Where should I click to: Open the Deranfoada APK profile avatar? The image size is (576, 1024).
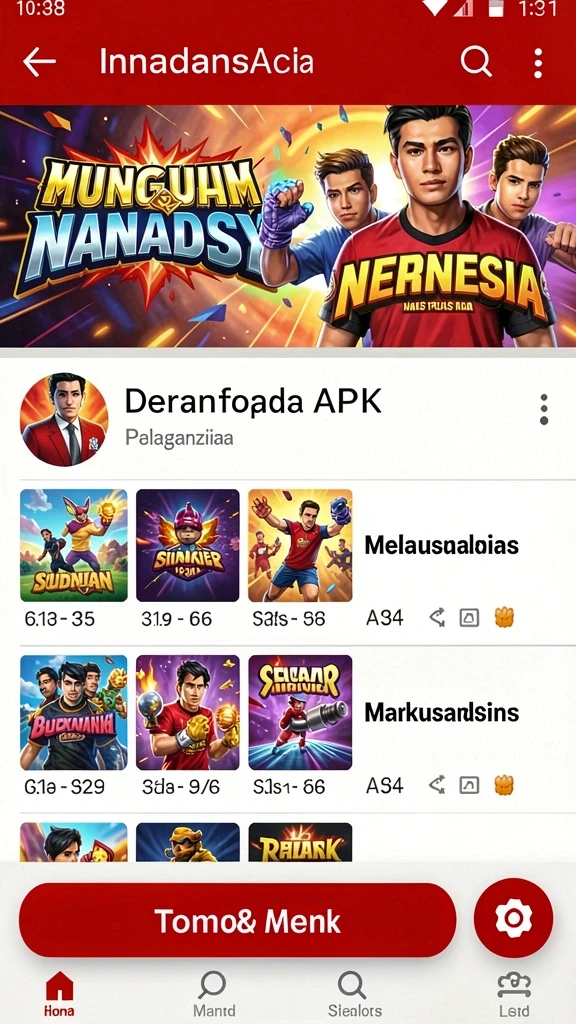tap(64, 419)
